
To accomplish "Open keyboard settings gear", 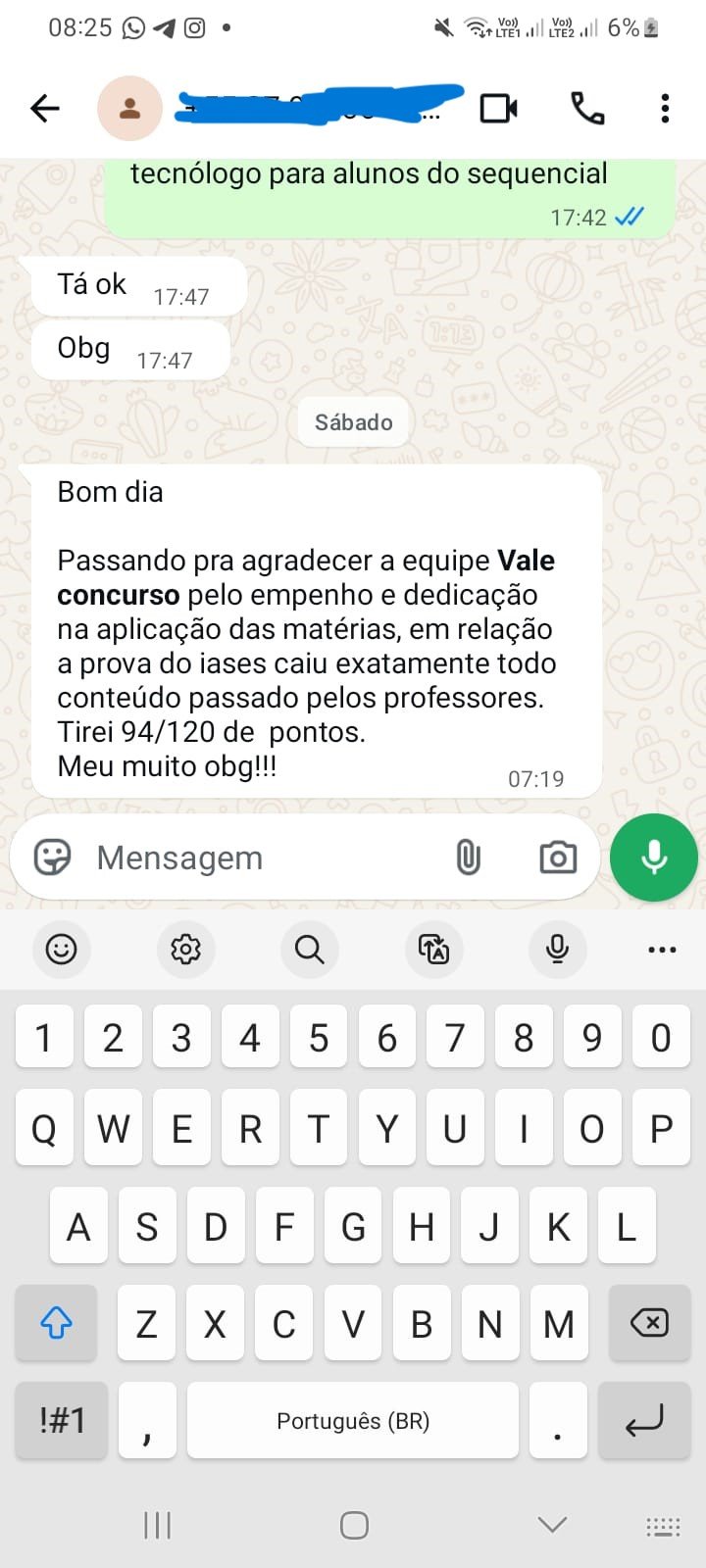I will [185, 949].
